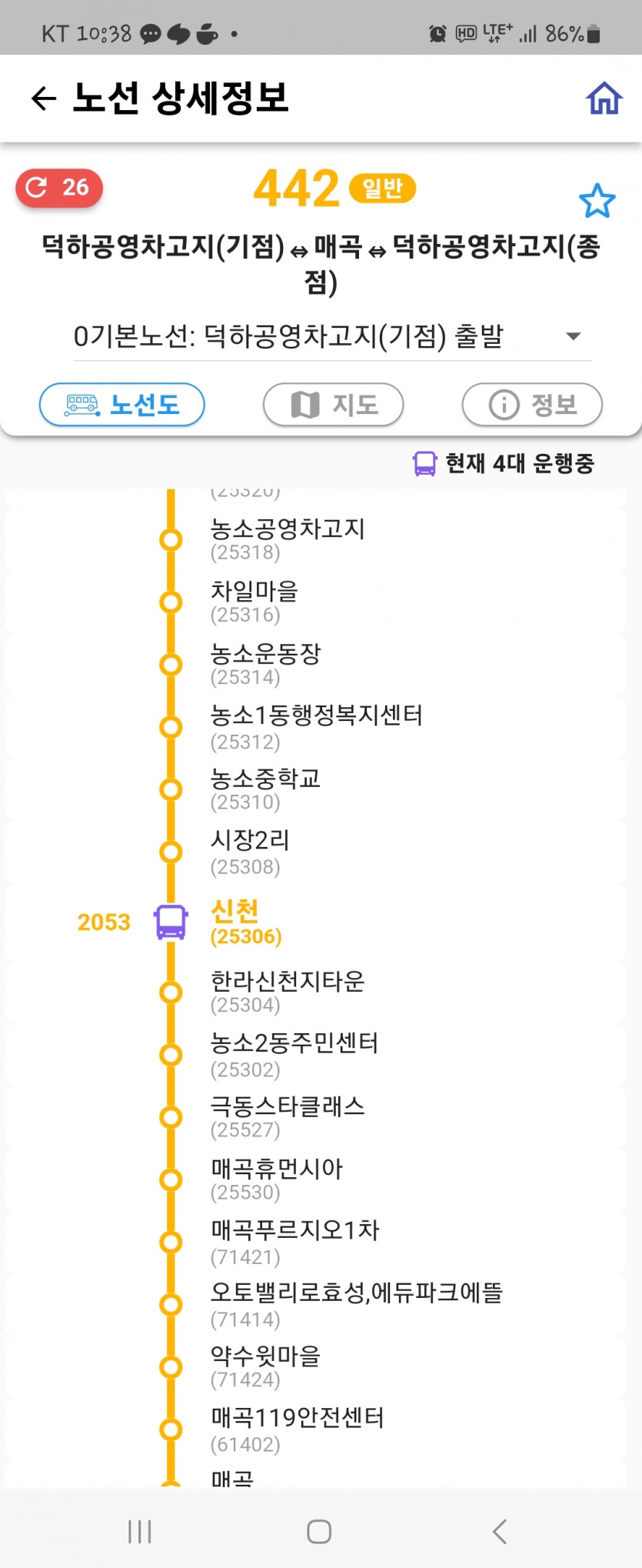Open 농소운동장 stop details
642x1568 pixels.
[x=265, y=663]
